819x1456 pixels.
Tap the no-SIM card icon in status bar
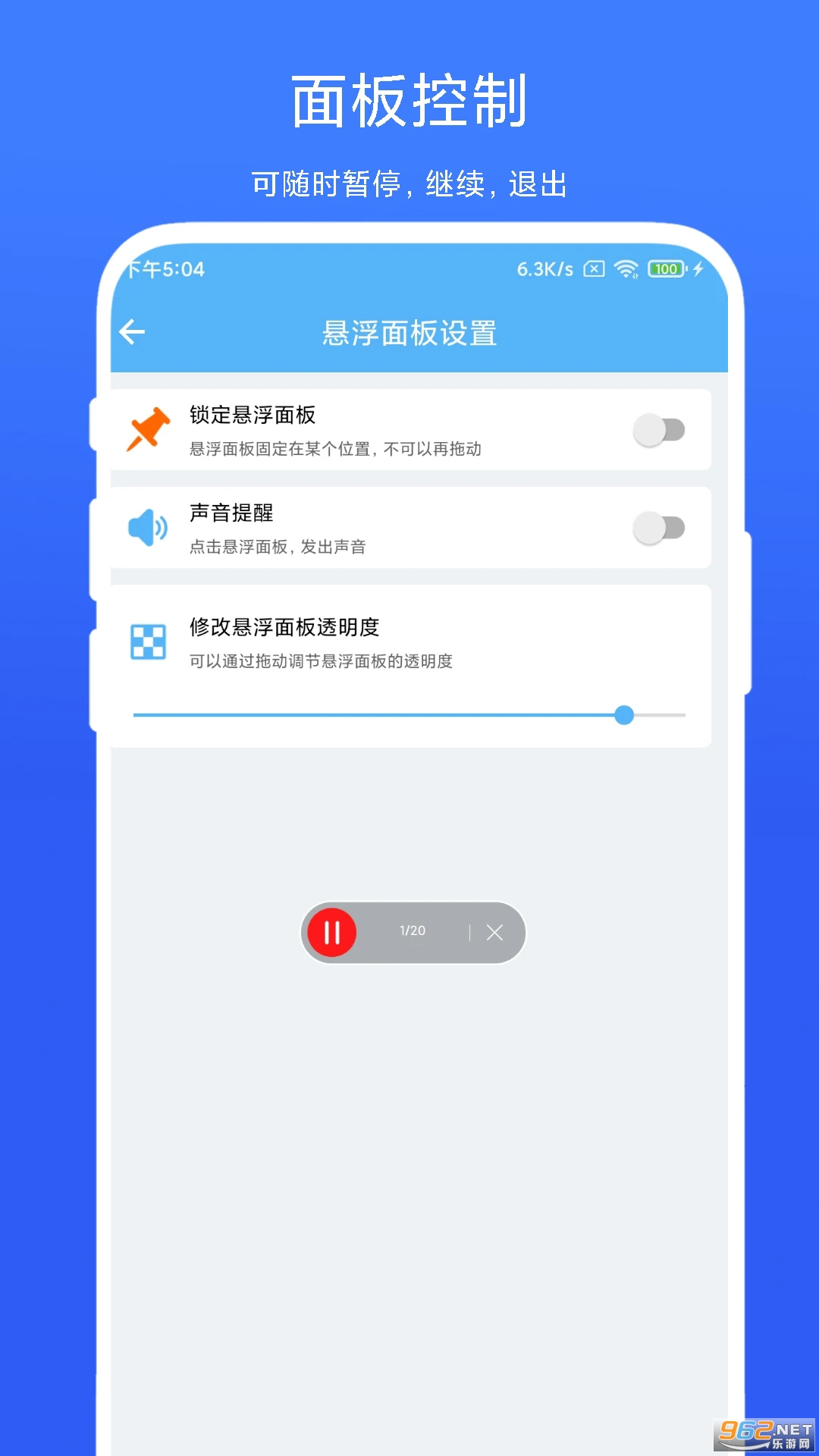593,269
